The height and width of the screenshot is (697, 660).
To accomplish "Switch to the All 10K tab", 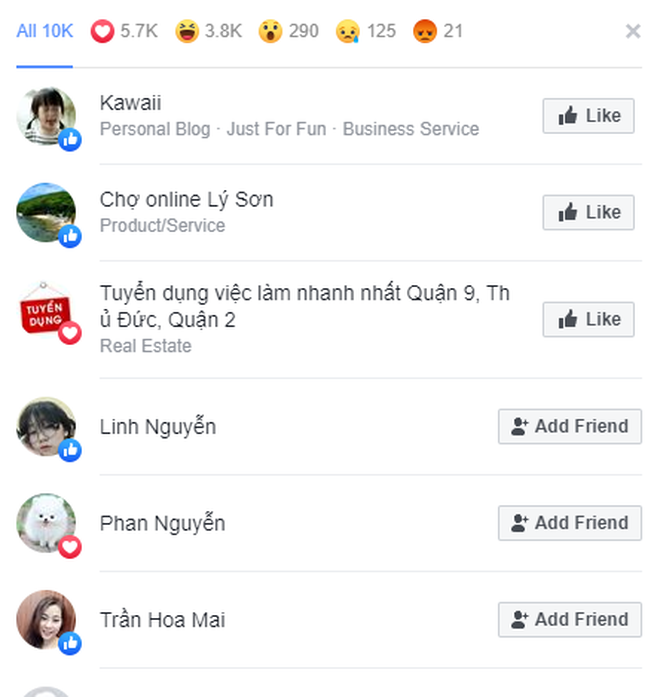I will tap(44, 31).
